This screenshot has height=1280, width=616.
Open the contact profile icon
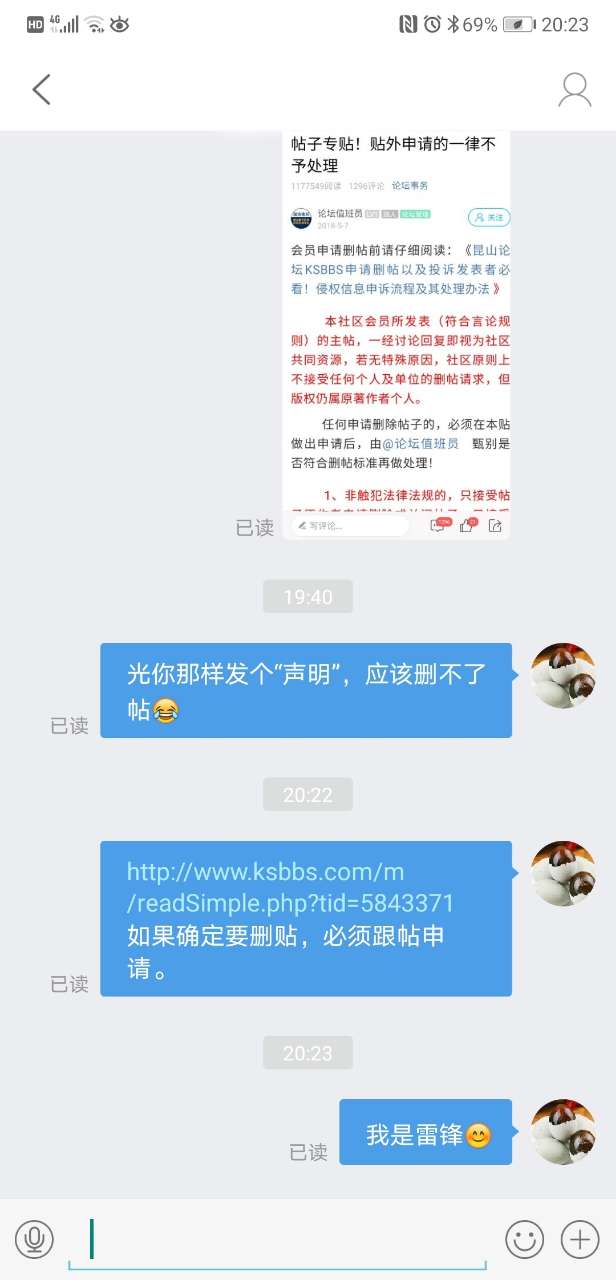(574, 89)
